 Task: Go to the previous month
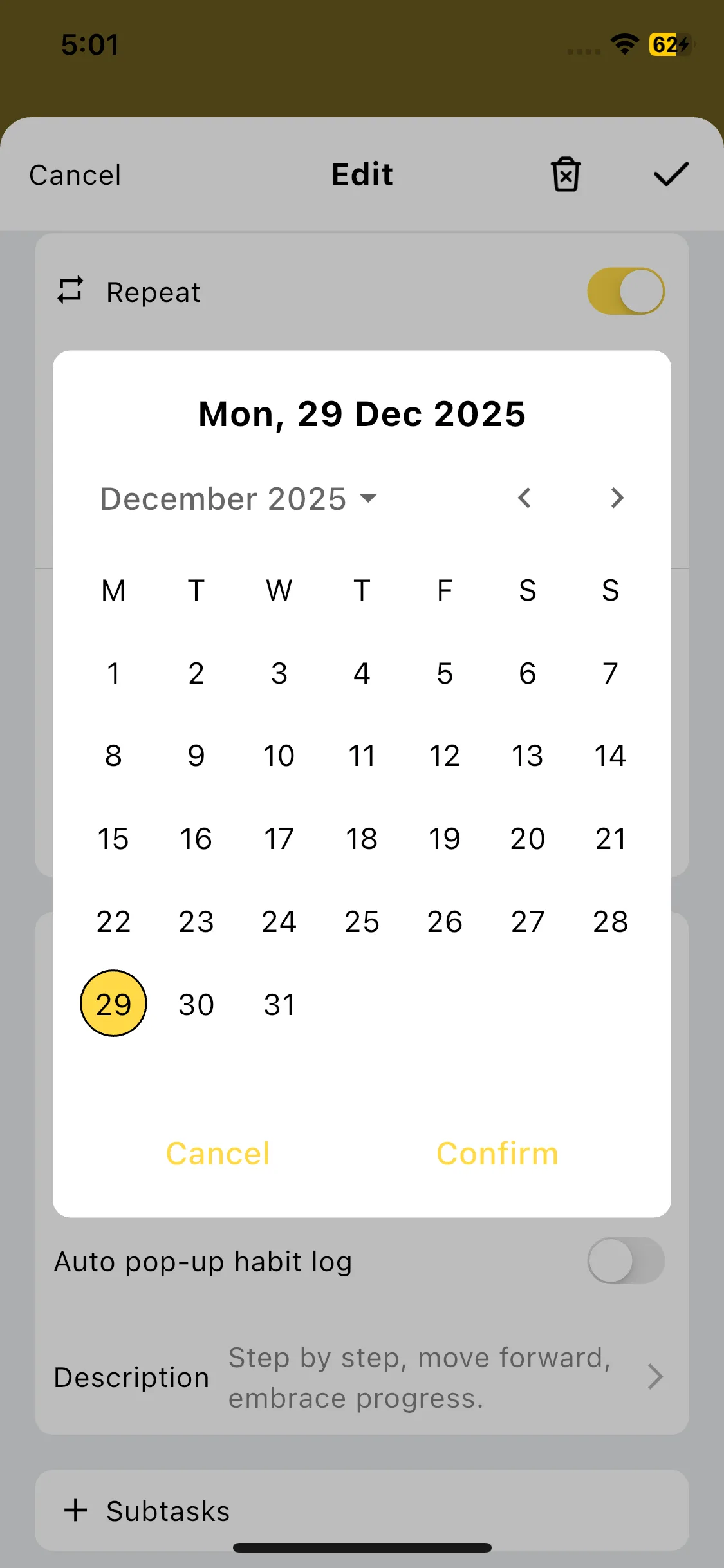524,498
